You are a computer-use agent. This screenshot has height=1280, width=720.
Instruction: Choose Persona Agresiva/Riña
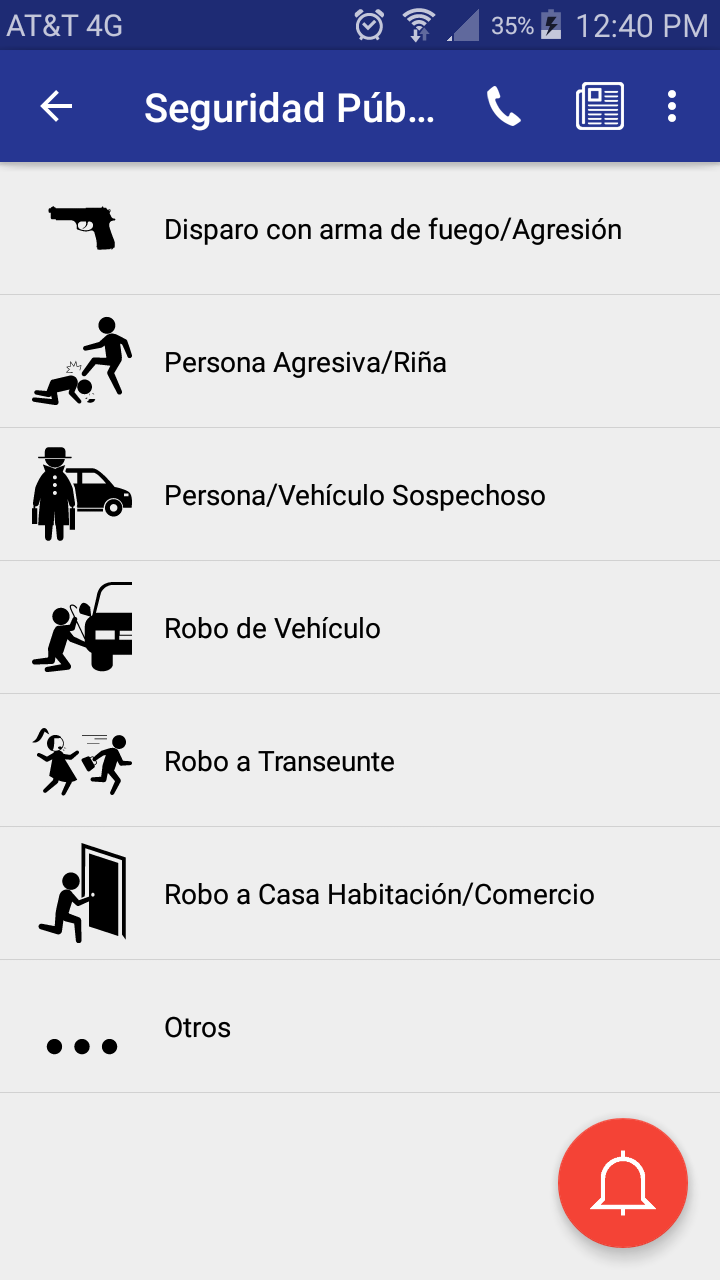click(305, 362)
